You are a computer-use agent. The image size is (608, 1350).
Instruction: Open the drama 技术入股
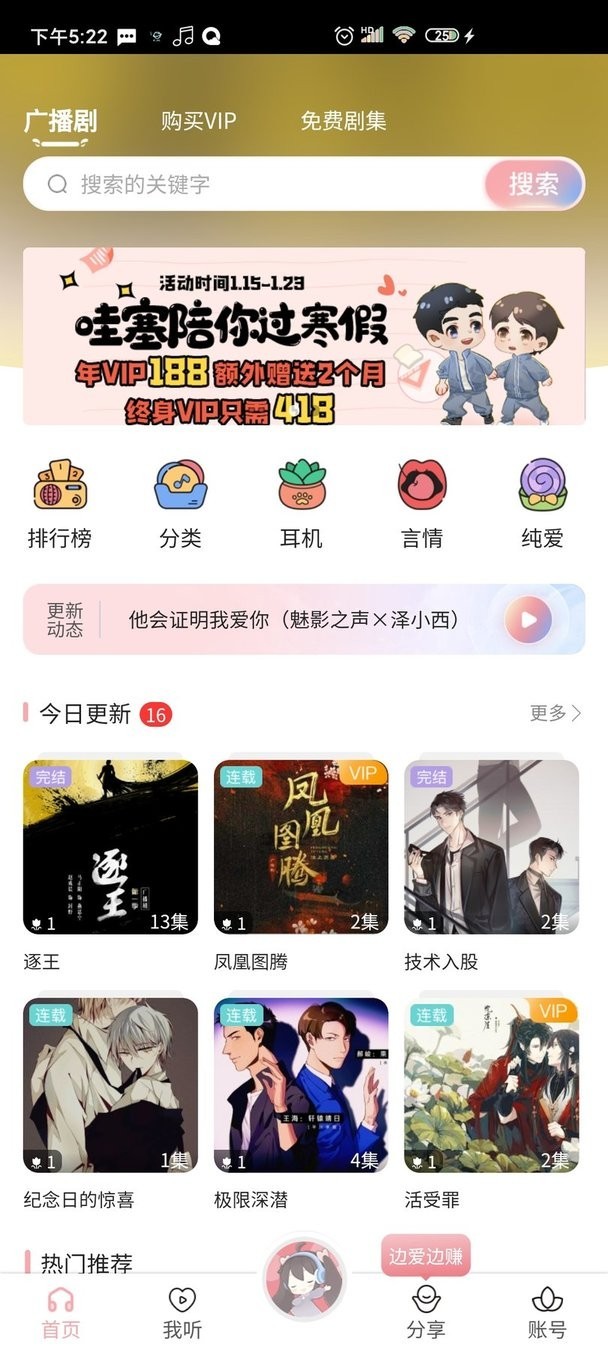tap(491, 847)
